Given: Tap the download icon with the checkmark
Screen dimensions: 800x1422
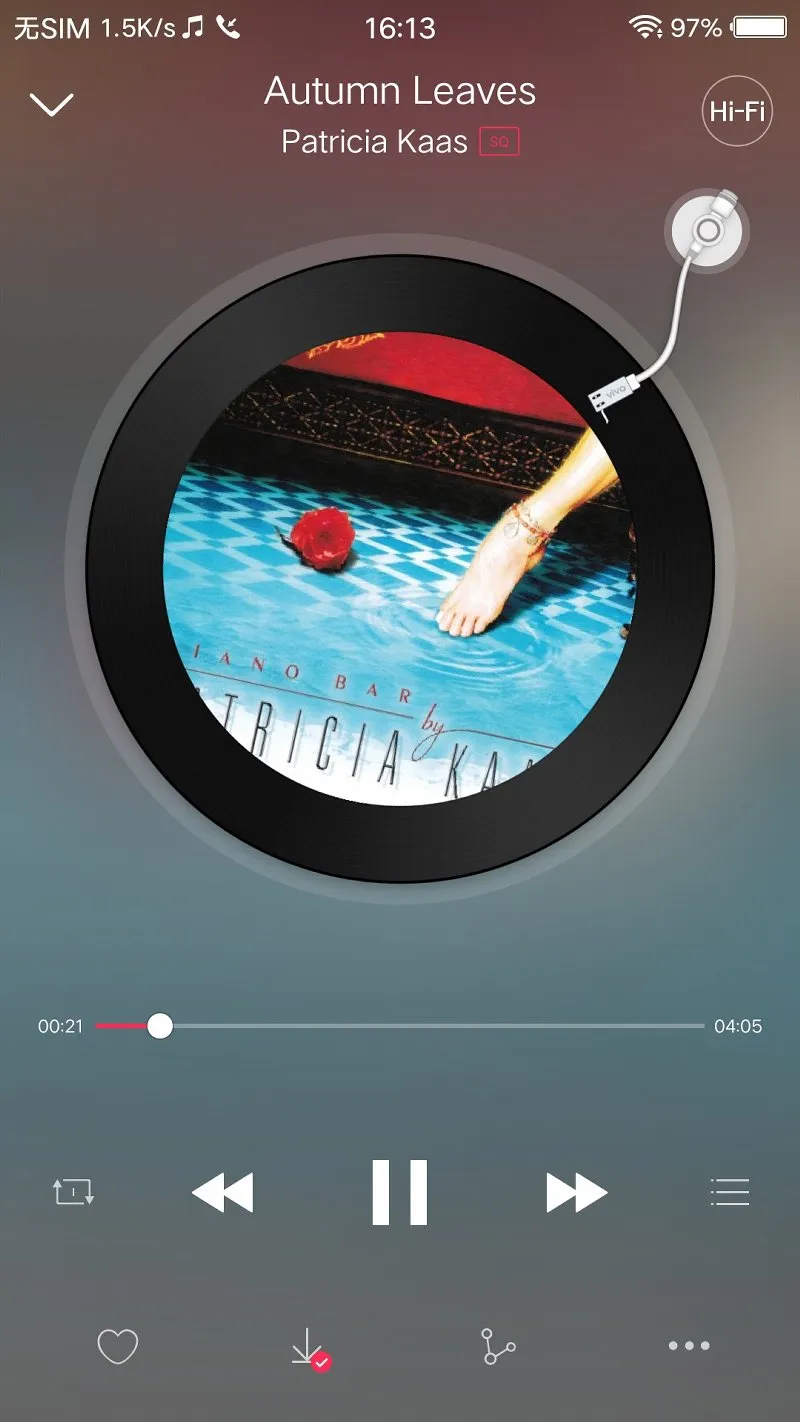Looking at the screenshot, I should click(x=308, y=1348).
